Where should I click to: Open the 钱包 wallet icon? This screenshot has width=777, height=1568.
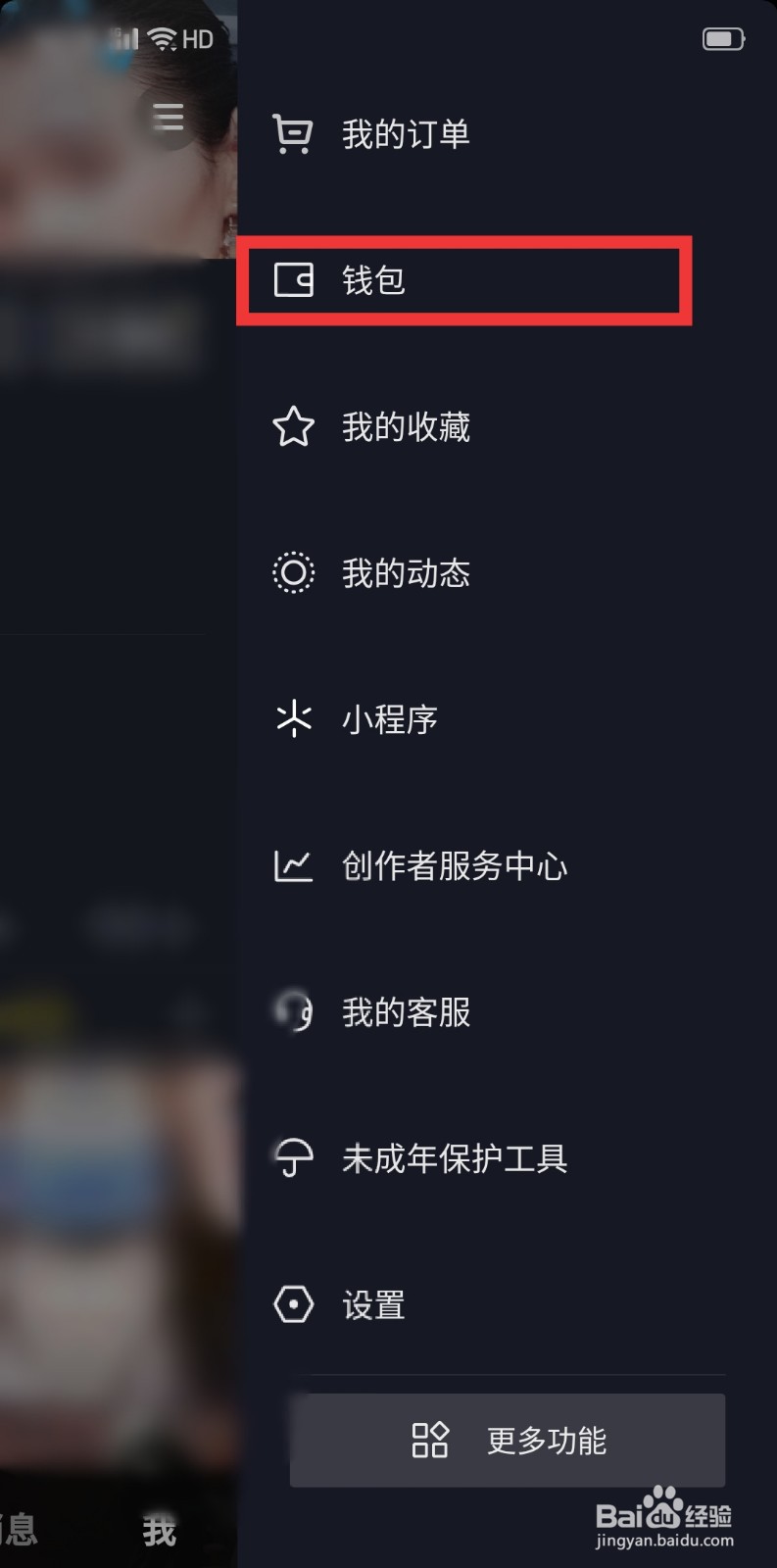point(292,280)
